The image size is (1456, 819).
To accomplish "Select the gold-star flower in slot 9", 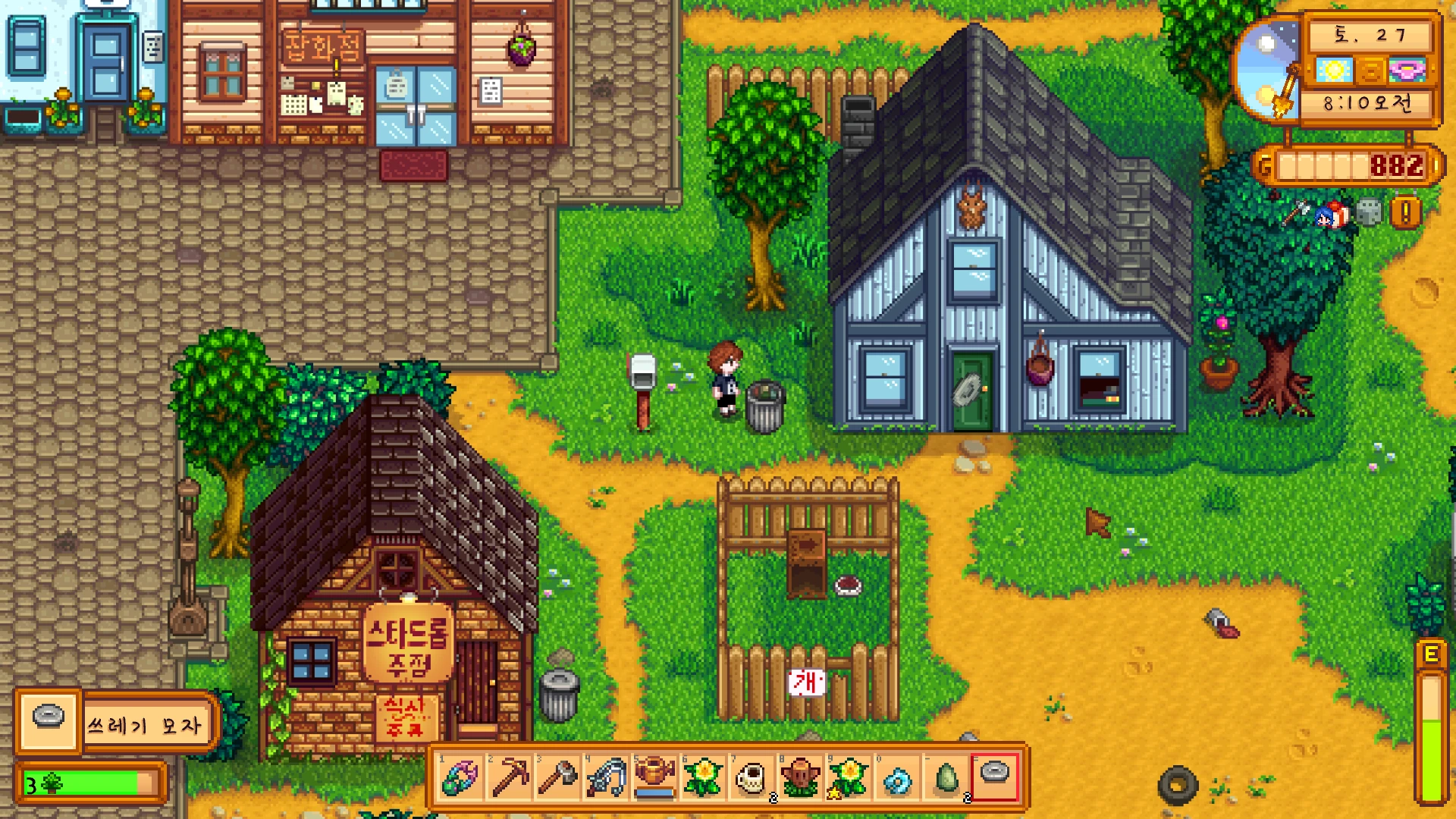I will [849, 778].
